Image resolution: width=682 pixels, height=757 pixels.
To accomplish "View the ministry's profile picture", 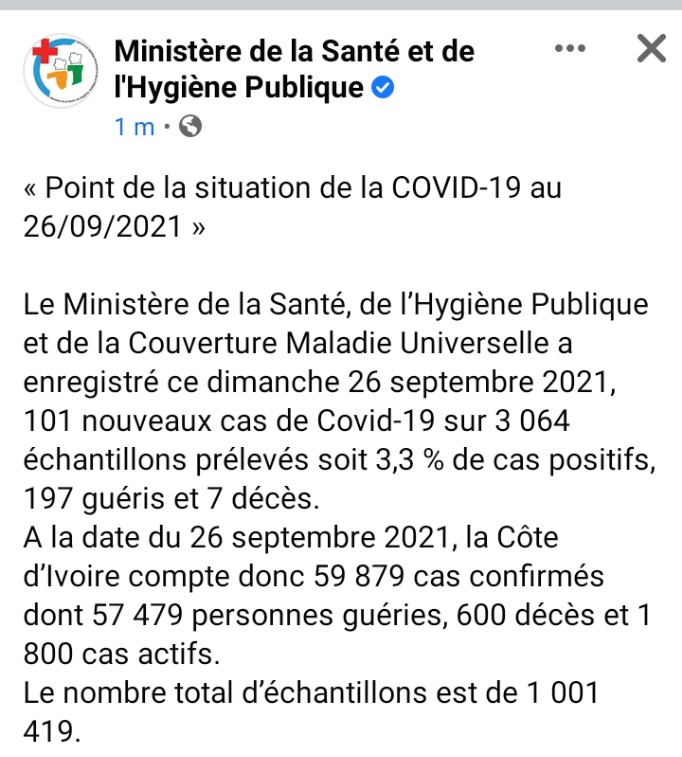I will point(61,70).
